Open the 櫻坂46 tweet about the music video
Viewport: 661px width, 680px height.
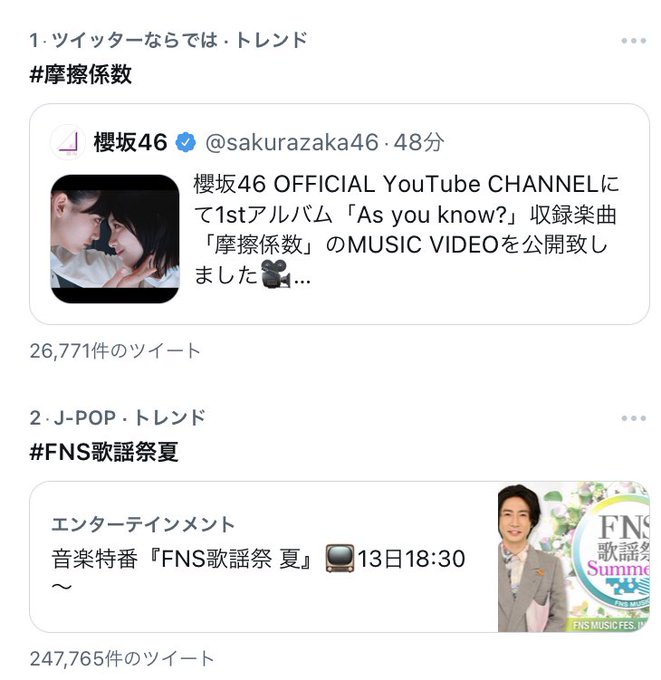click(x=339, y=214)
